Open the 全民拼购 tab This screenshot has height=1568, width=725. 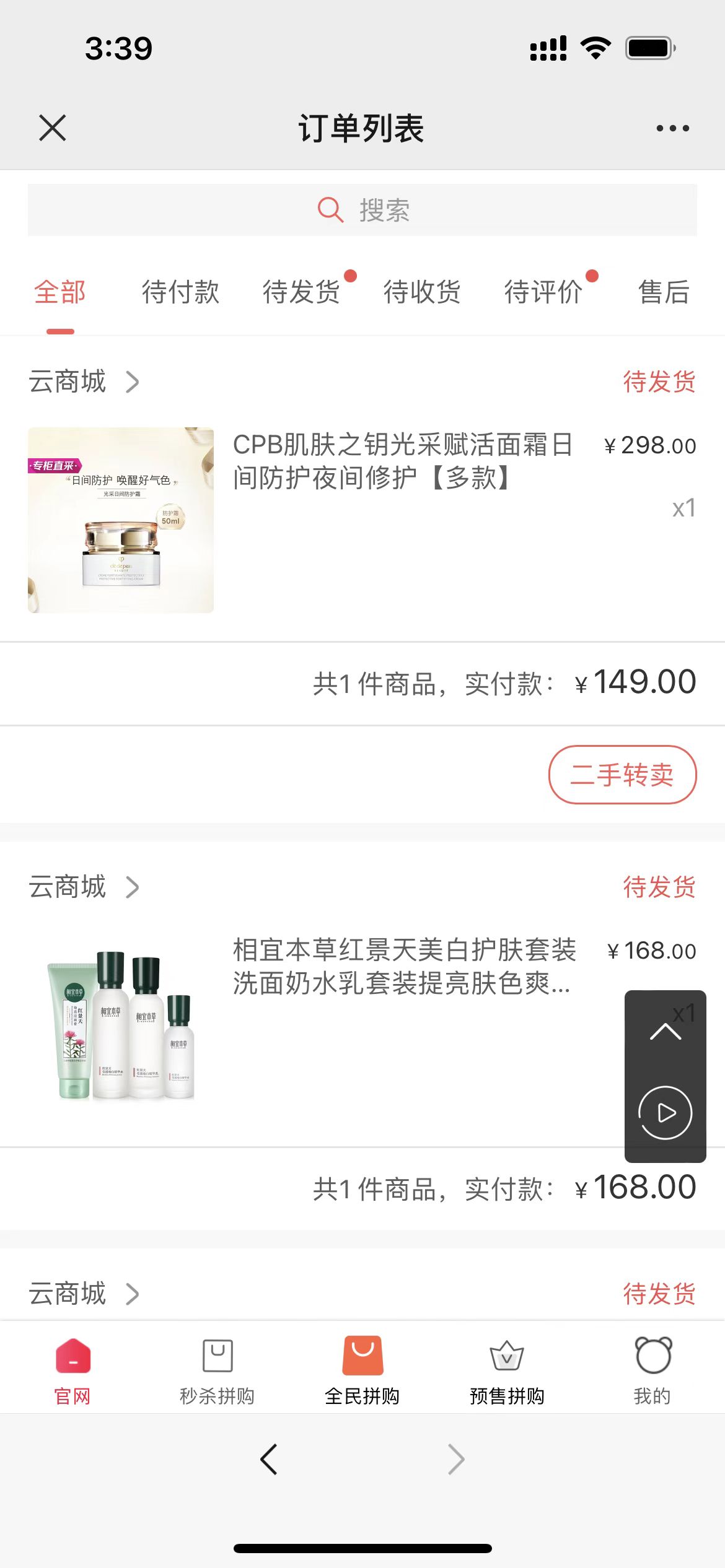pos(362,1370)
